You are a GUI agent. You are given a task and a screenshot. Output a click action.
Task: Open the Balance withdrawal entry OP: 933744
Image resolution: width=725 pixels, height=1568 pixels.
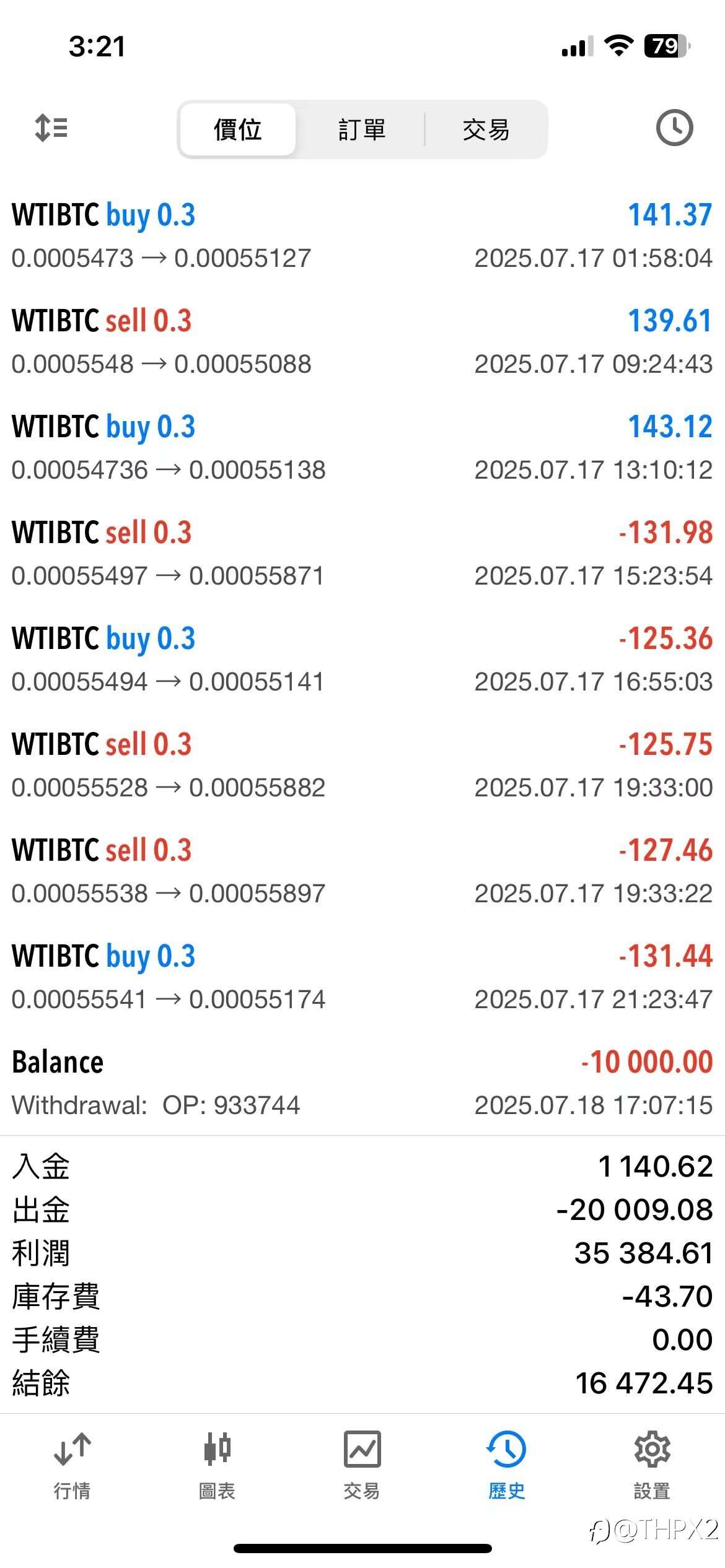pyautogui.click(x=362, y=1083)
